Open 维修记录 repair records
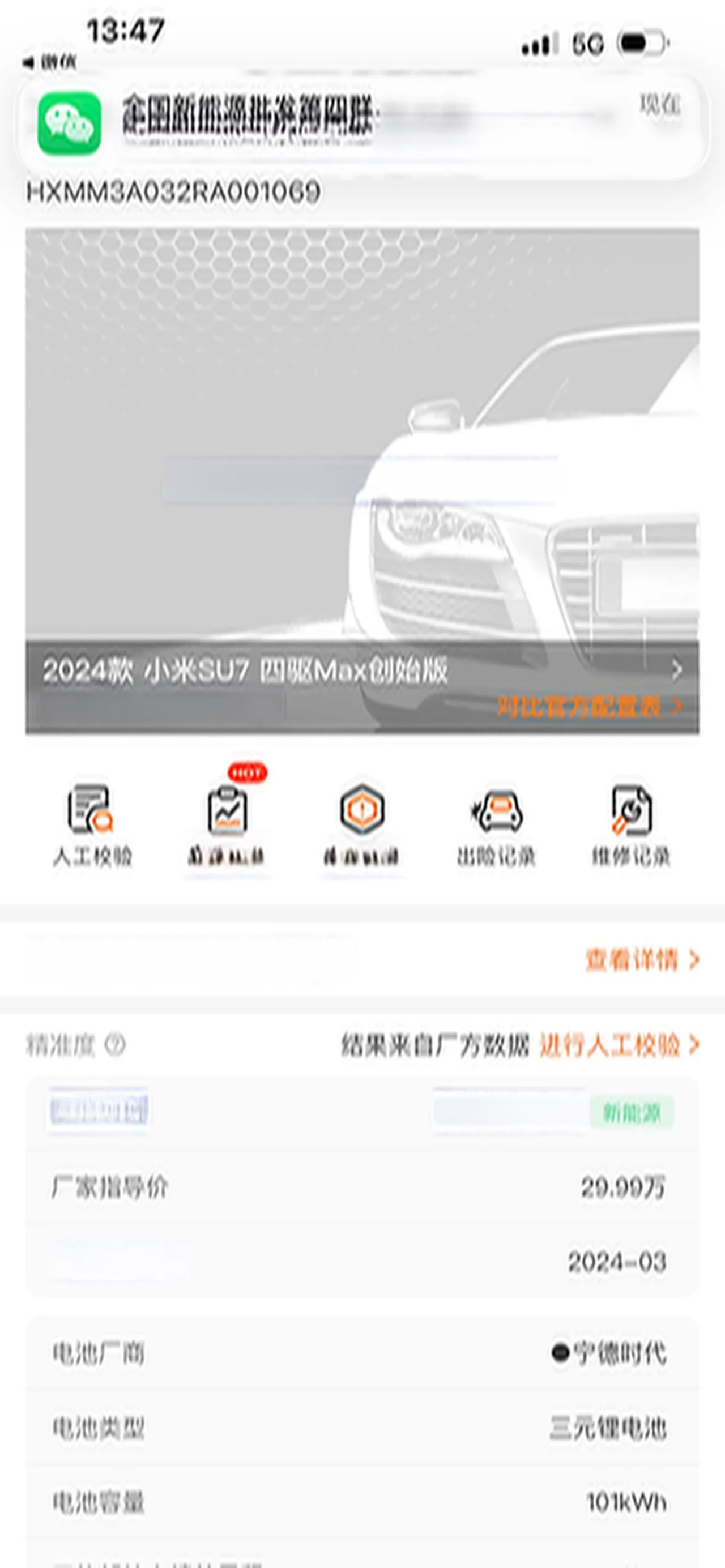 [631, 825]
